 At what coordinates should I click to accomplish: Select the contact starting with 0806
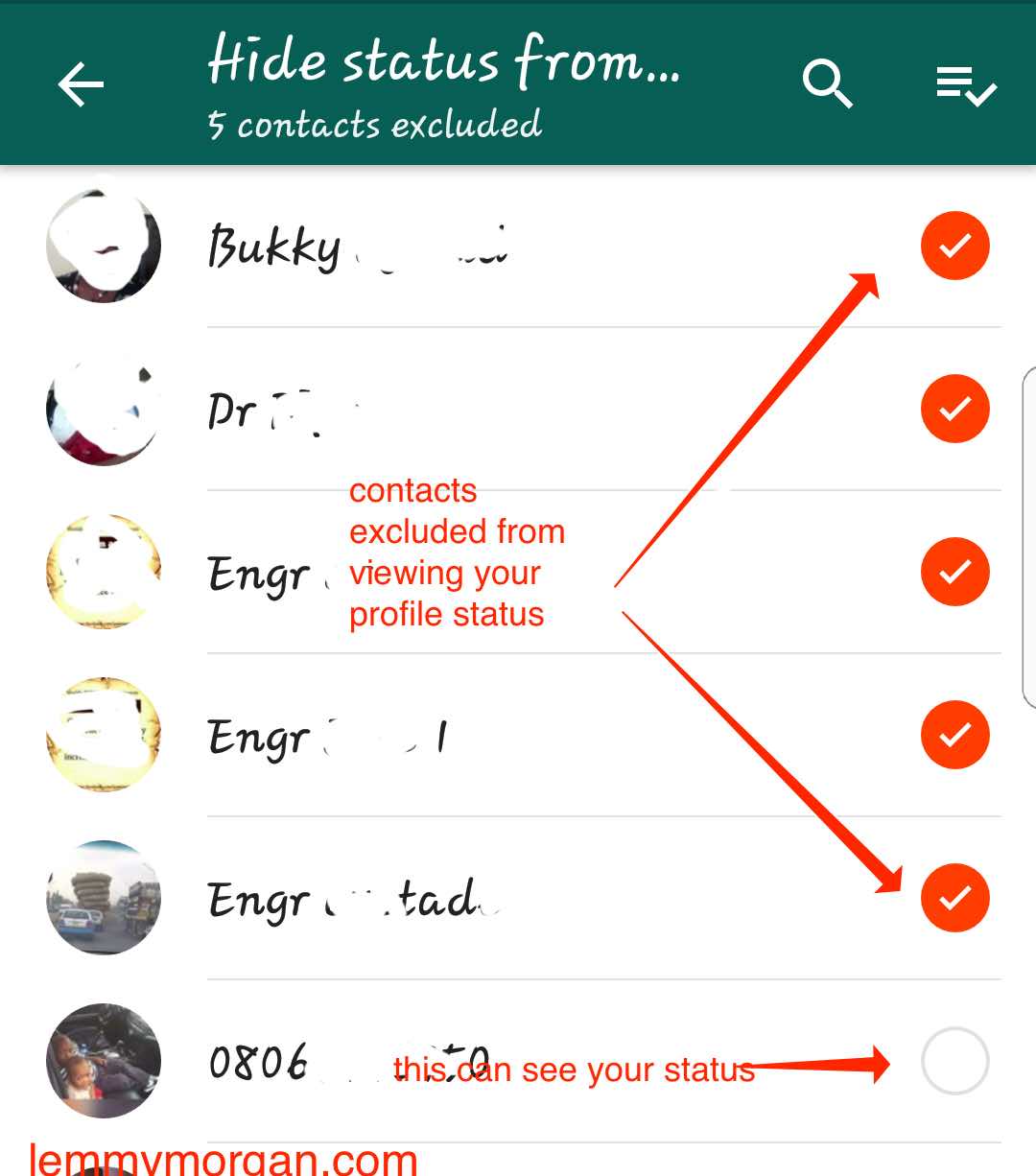954,1061
